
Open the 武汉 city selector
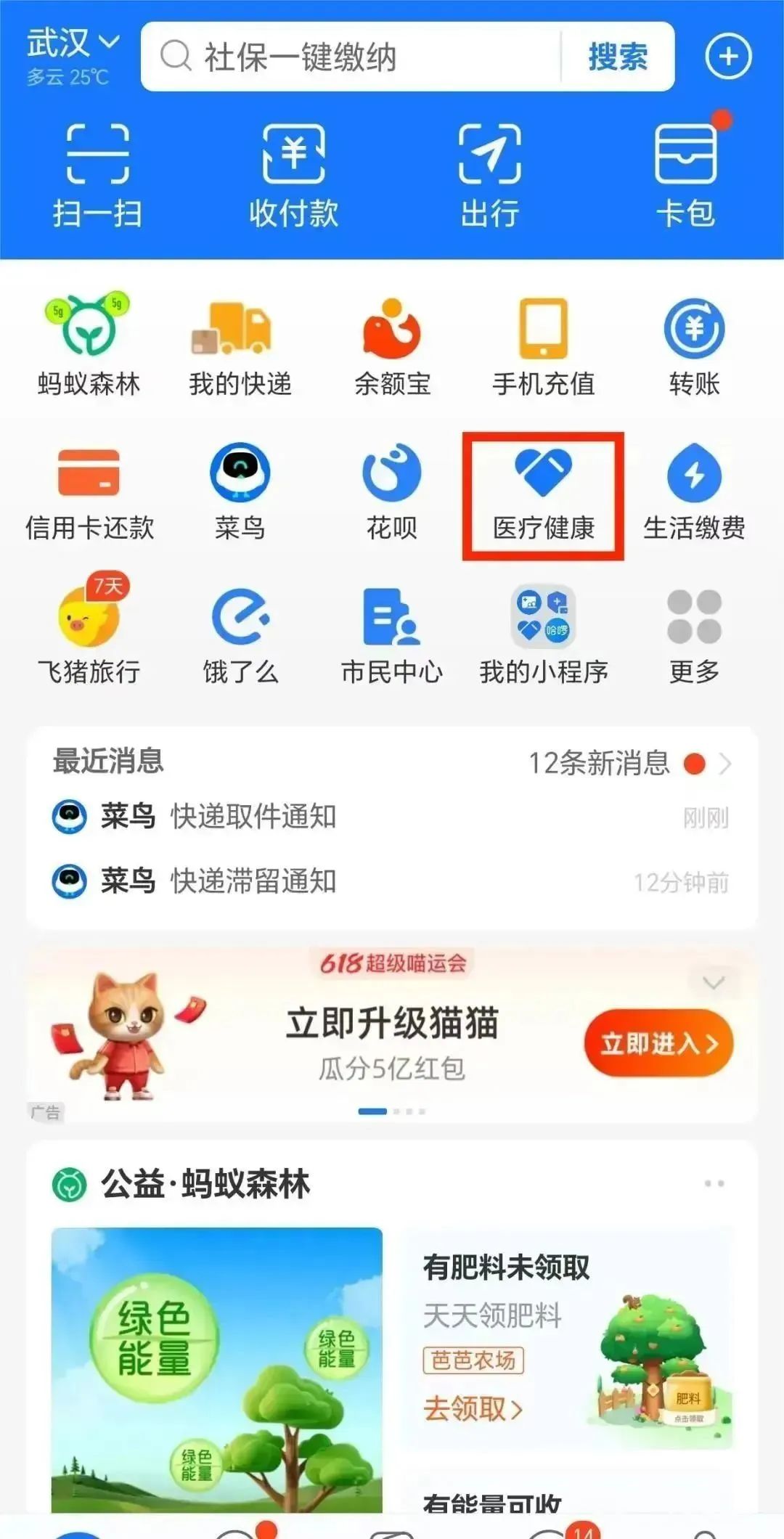73,44
